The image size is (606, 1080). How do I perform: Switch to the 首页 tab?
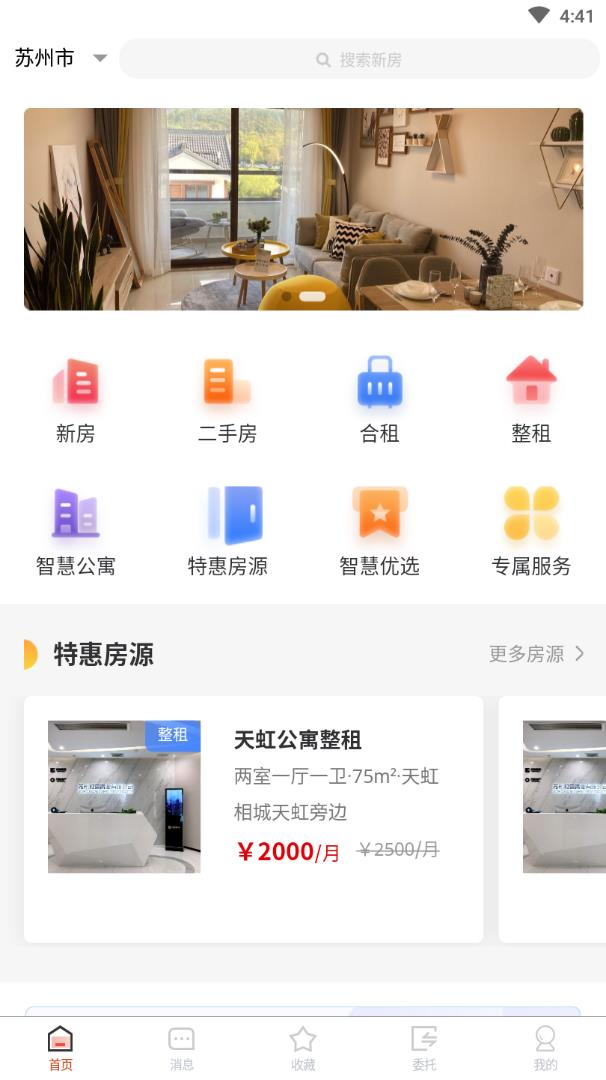[61, 1048]
